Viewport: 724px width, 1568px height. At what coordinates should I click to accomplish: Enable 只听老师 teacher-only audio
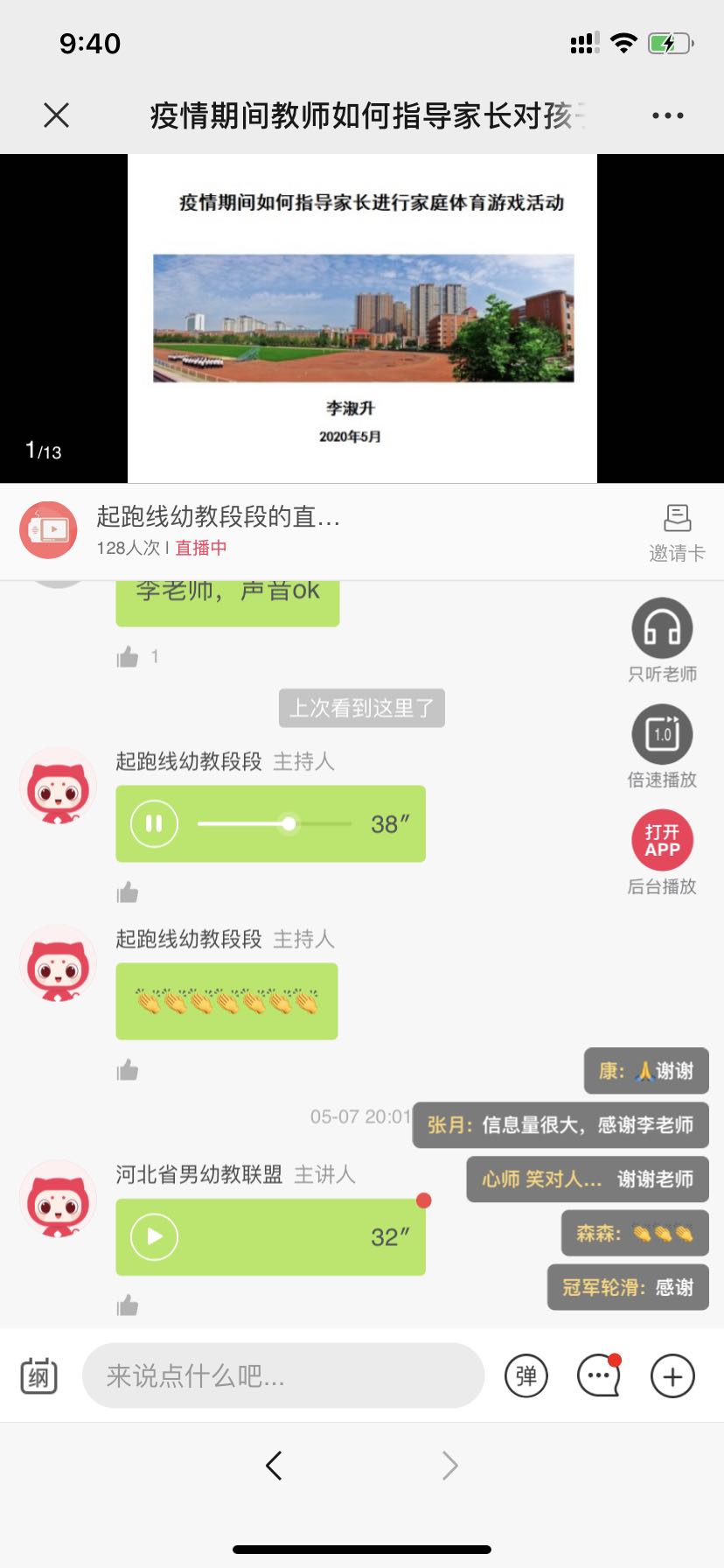(662, 628)
